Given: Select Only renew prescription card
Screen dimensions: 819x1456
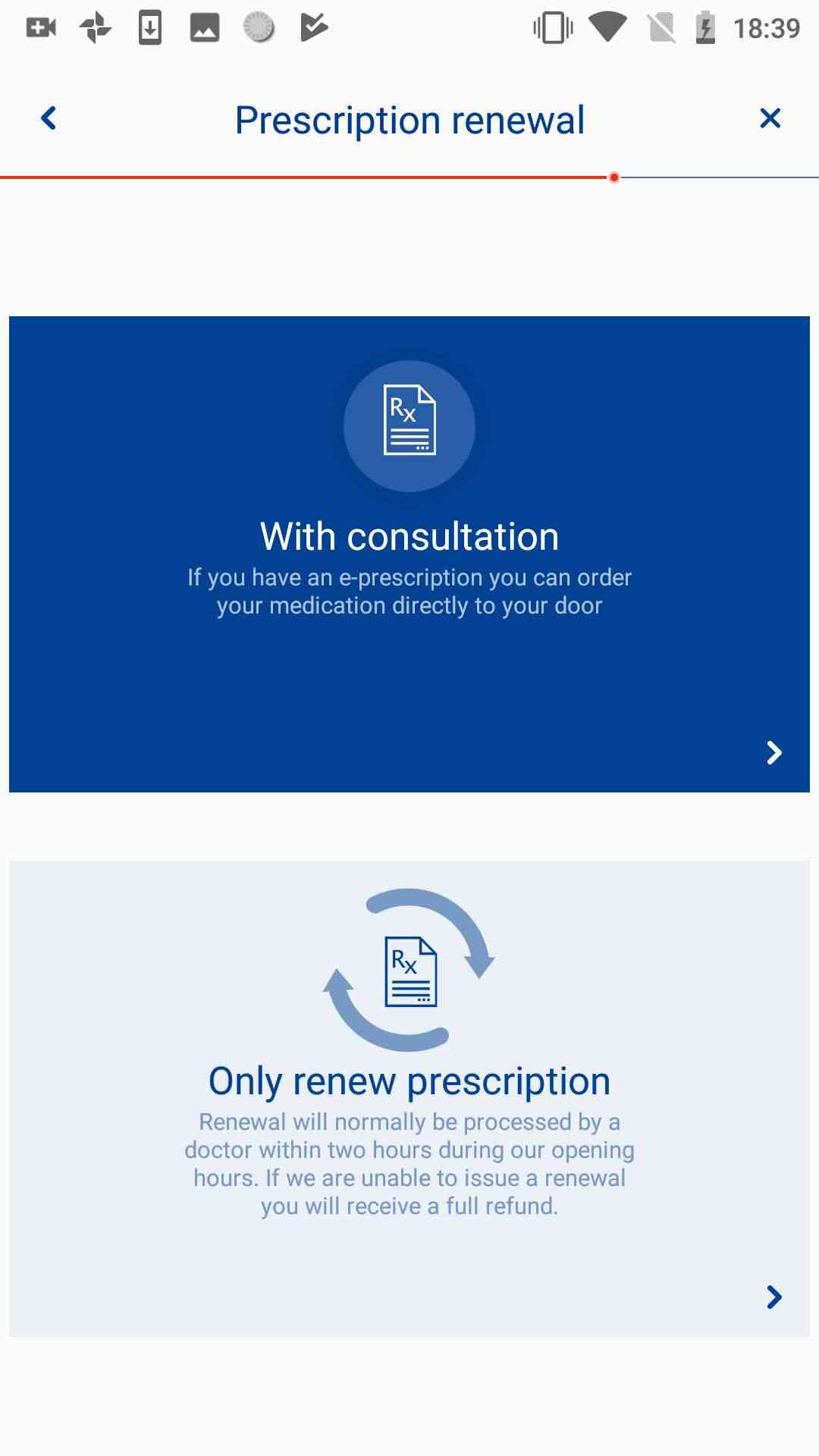Looking at the screenshot, I should [409, 1098].
